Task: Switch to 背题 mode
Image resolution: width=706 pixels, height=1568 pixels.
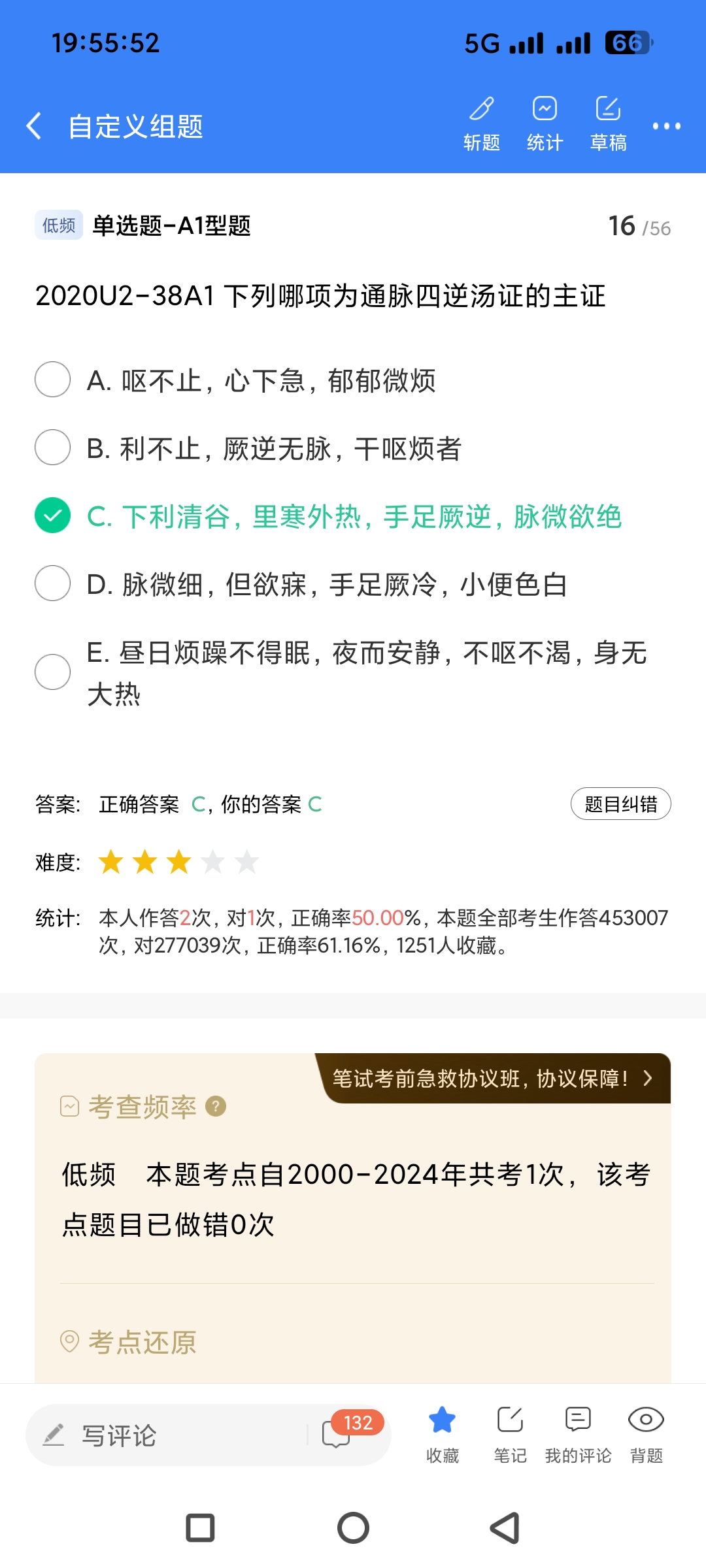Action: 646,1433
